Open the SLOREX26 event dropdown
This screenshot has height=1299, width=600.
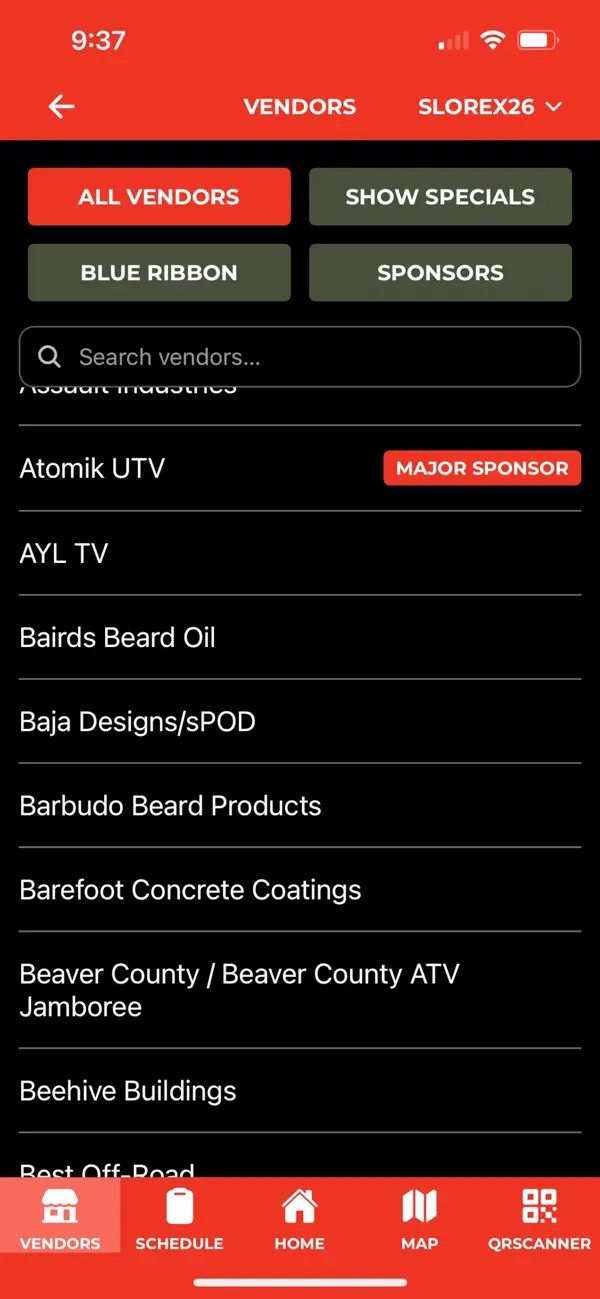coord(490,107)
